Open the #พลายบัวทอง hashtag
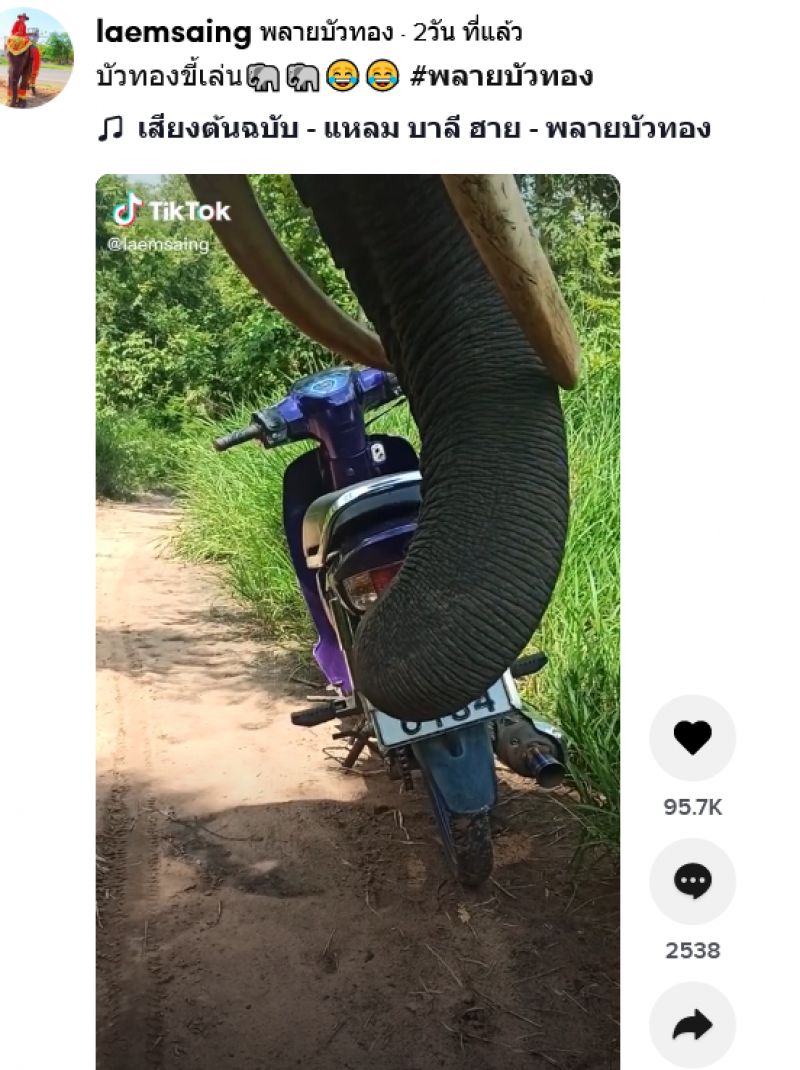This screenshot has height=1070, width=800. coord(501,77)
